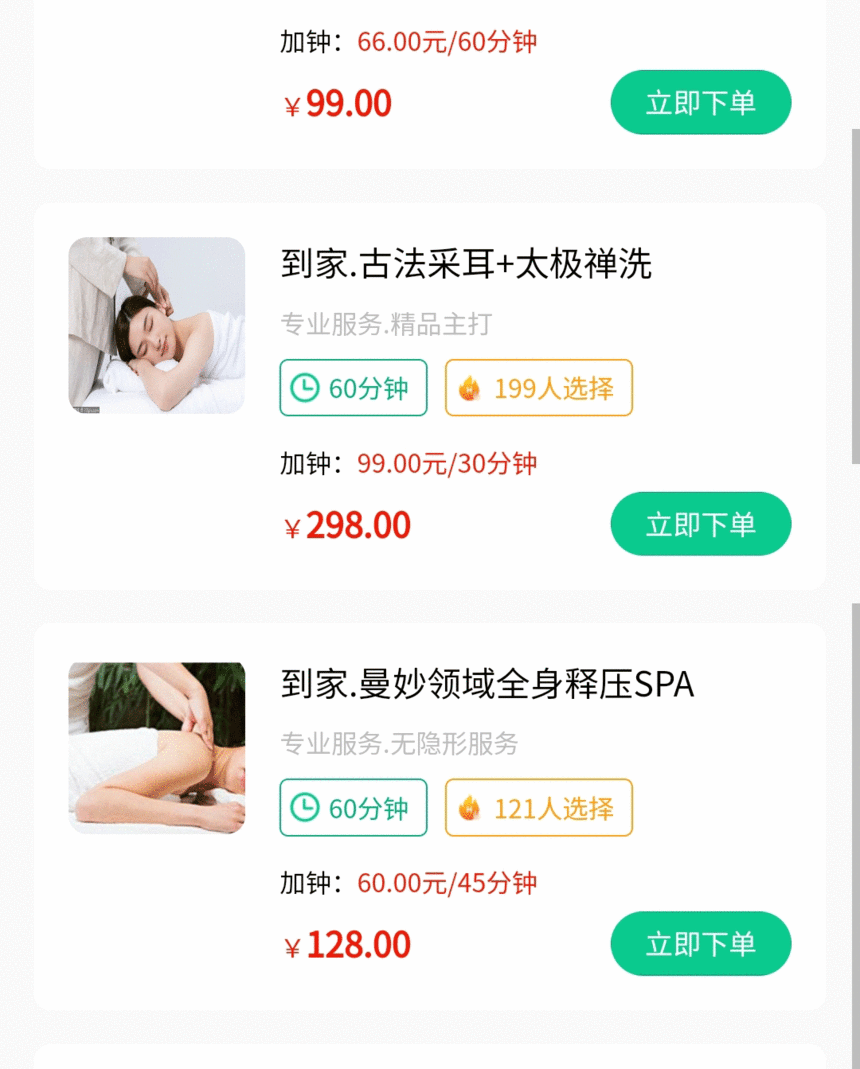The width and height of the screenshot is (860, 1069).
Task: Tap 立即下单 for the ¥99.00 service
Action: 700,102
